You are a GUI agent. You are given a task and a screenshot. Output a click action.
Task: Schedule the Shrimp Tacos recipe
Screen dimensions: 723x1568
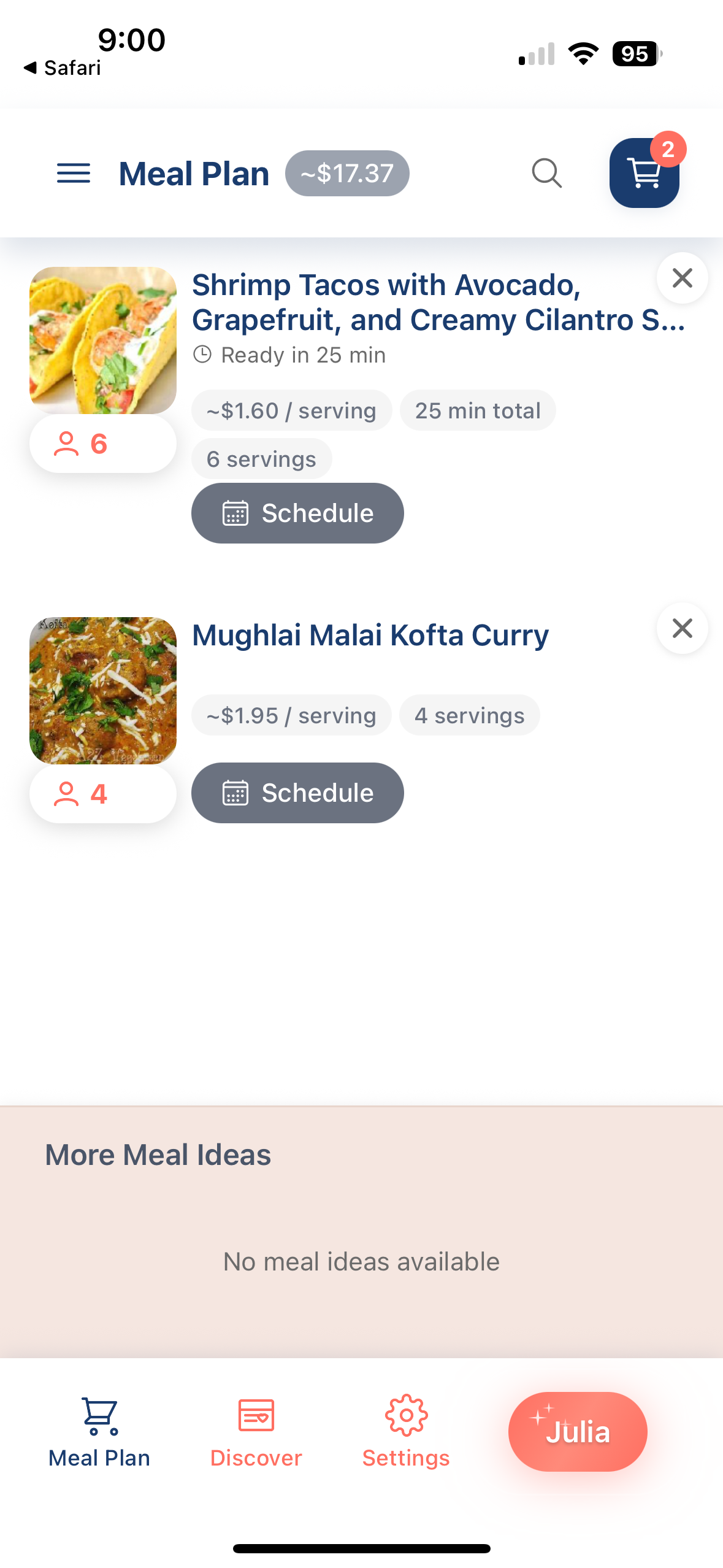(297, 513)
